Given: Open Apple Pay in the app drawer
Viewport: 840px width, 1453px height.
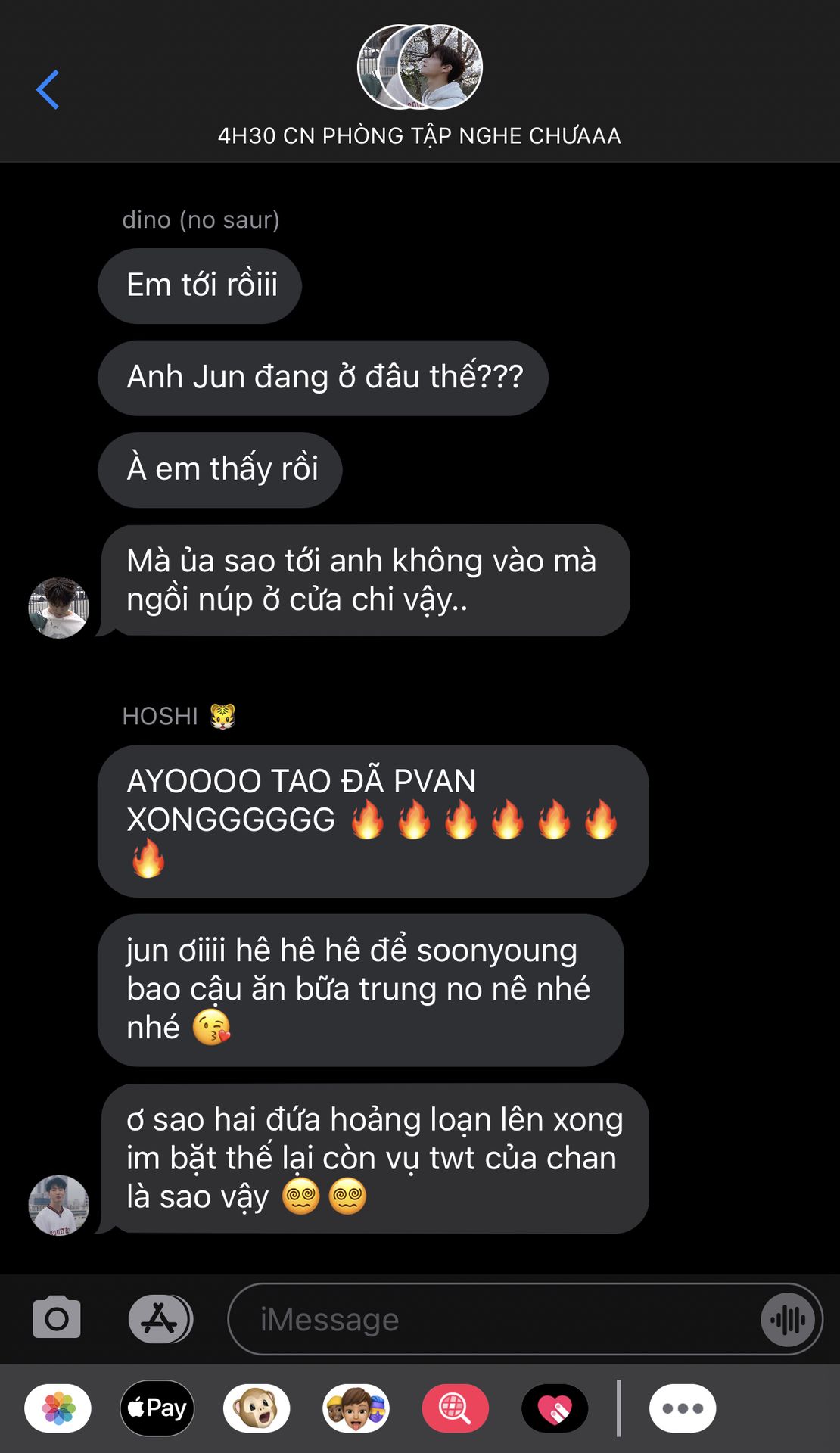Looking at the screenshot, I should 157,1408.
